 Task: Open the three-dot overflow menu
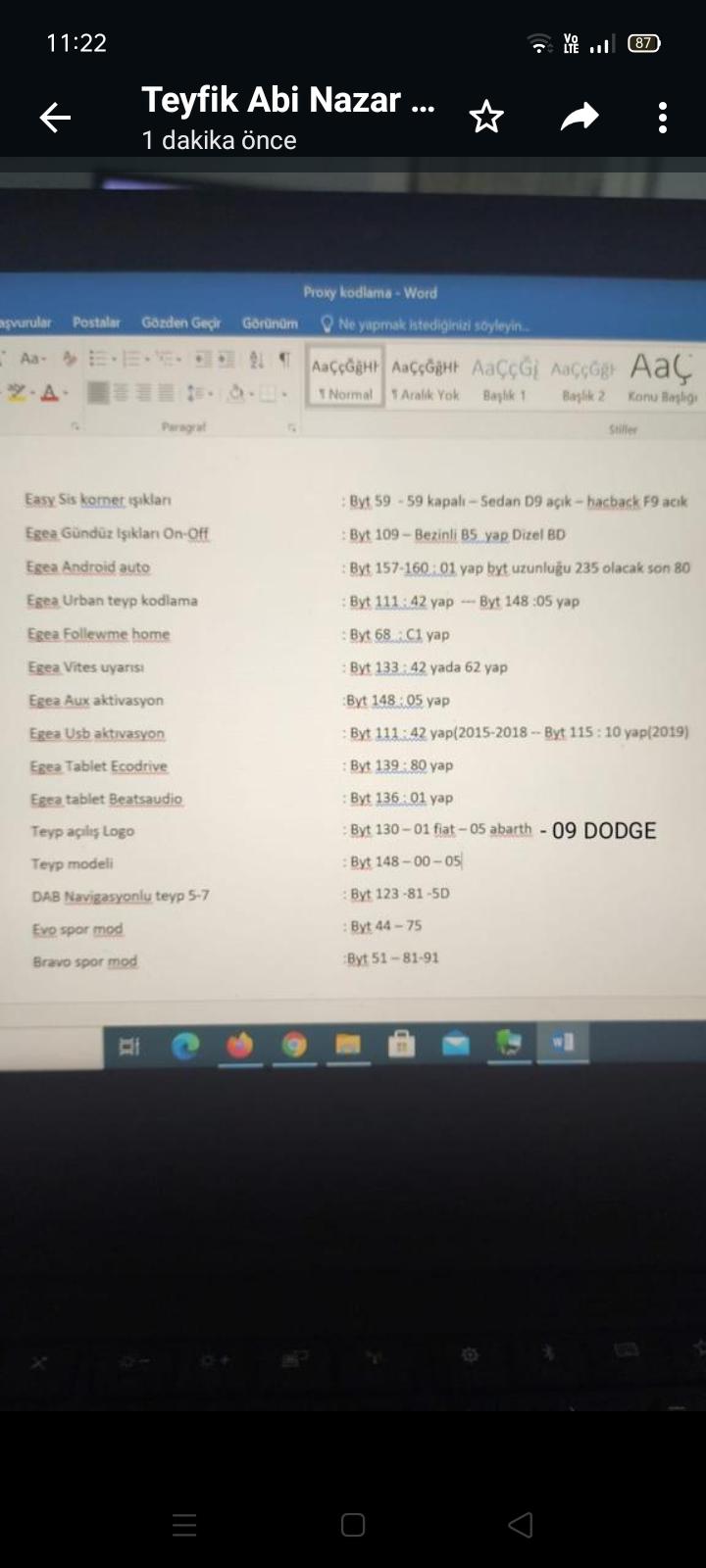tap(663, 118)
